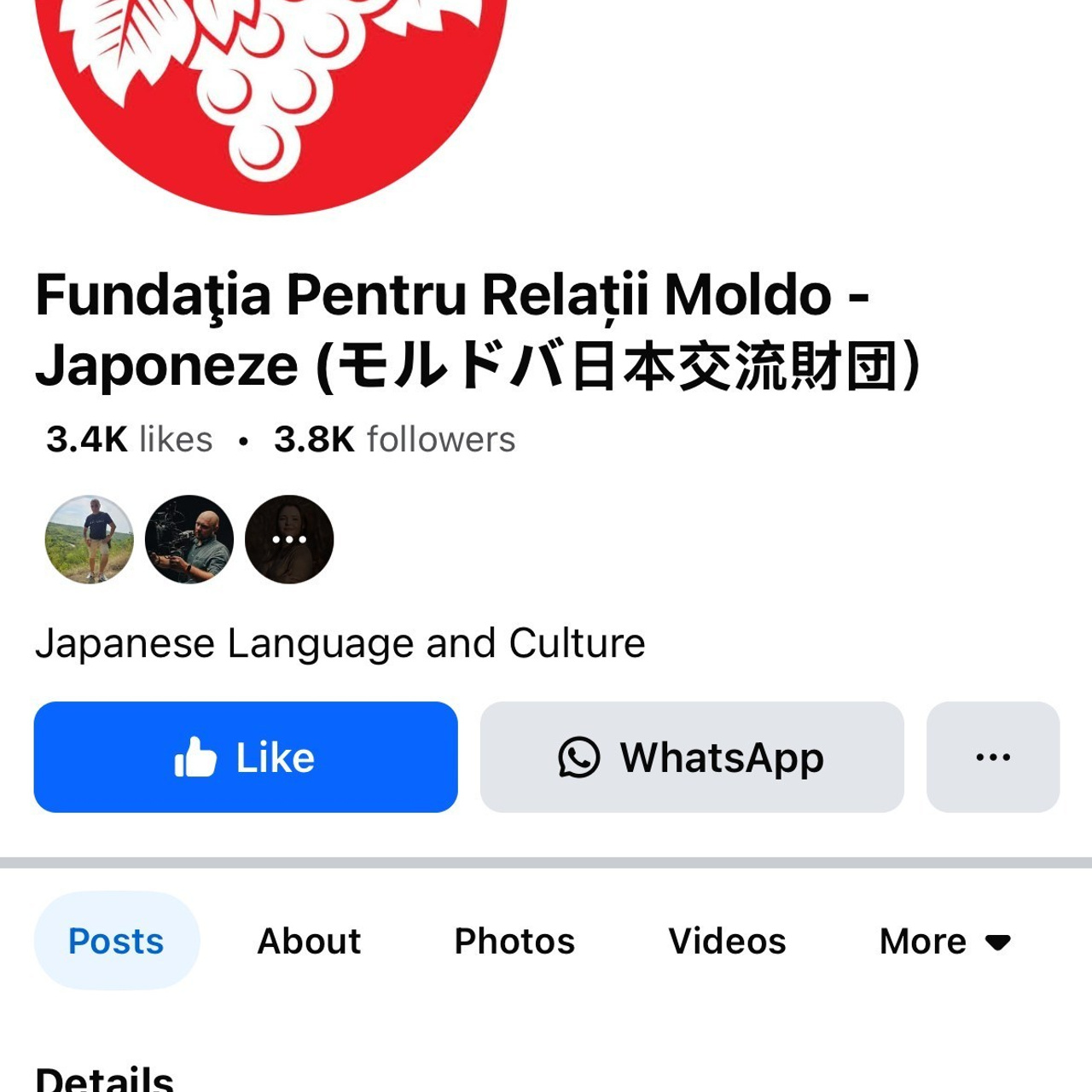Contact the page via WhatsApp
The width and height of the screenshot is (1092, 1092).
[x=691, y=757]
